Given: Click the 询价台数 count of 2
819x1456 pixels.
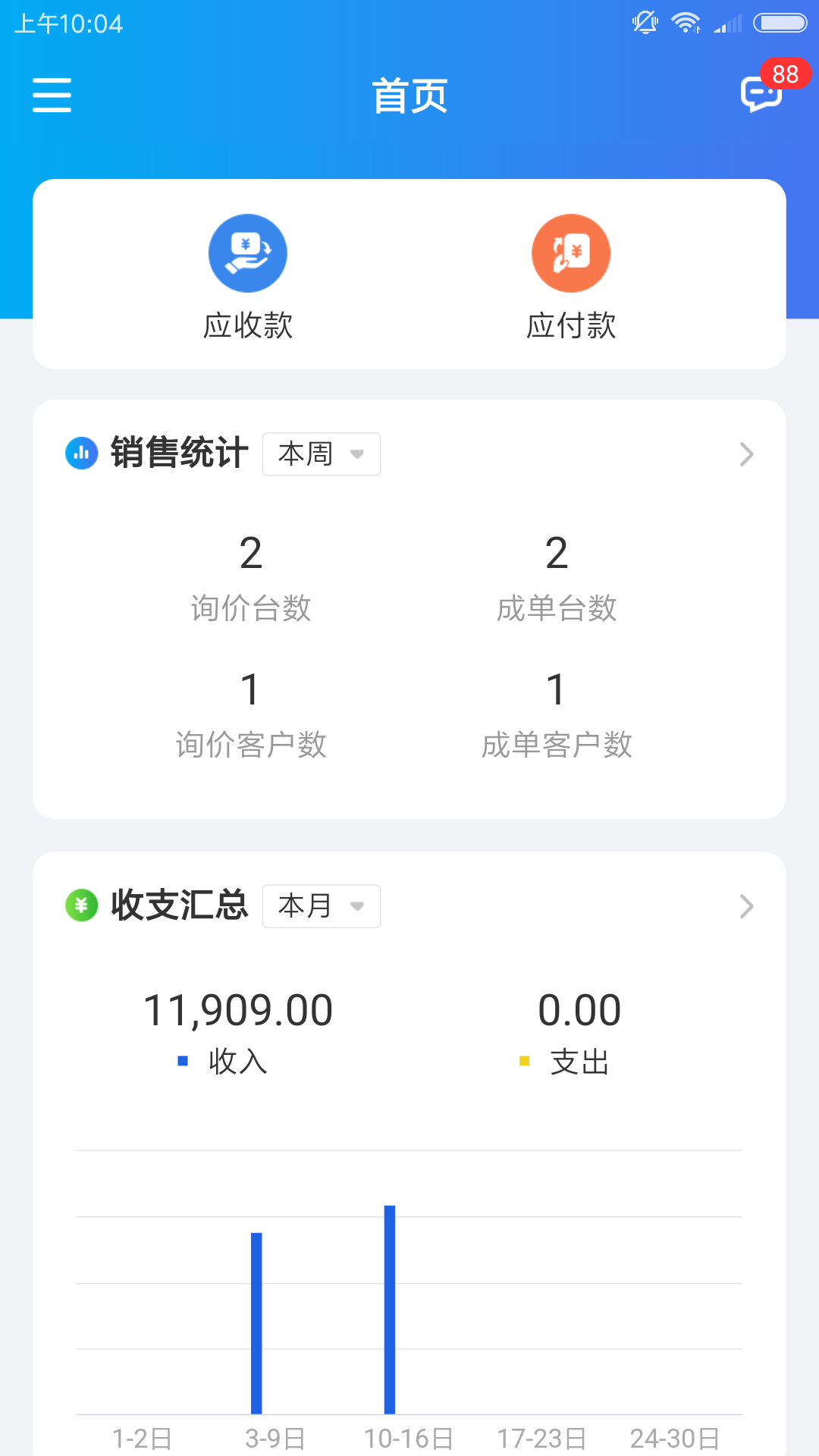Looking at the screenshot, I should (252, 556).
